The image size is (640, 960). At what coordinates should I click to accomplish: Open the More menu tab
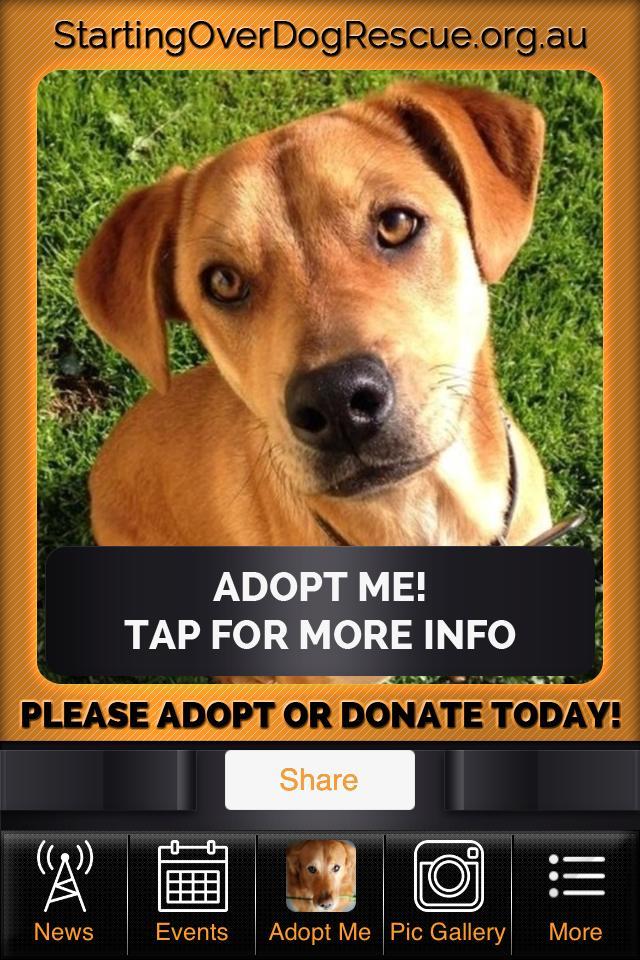576,893
